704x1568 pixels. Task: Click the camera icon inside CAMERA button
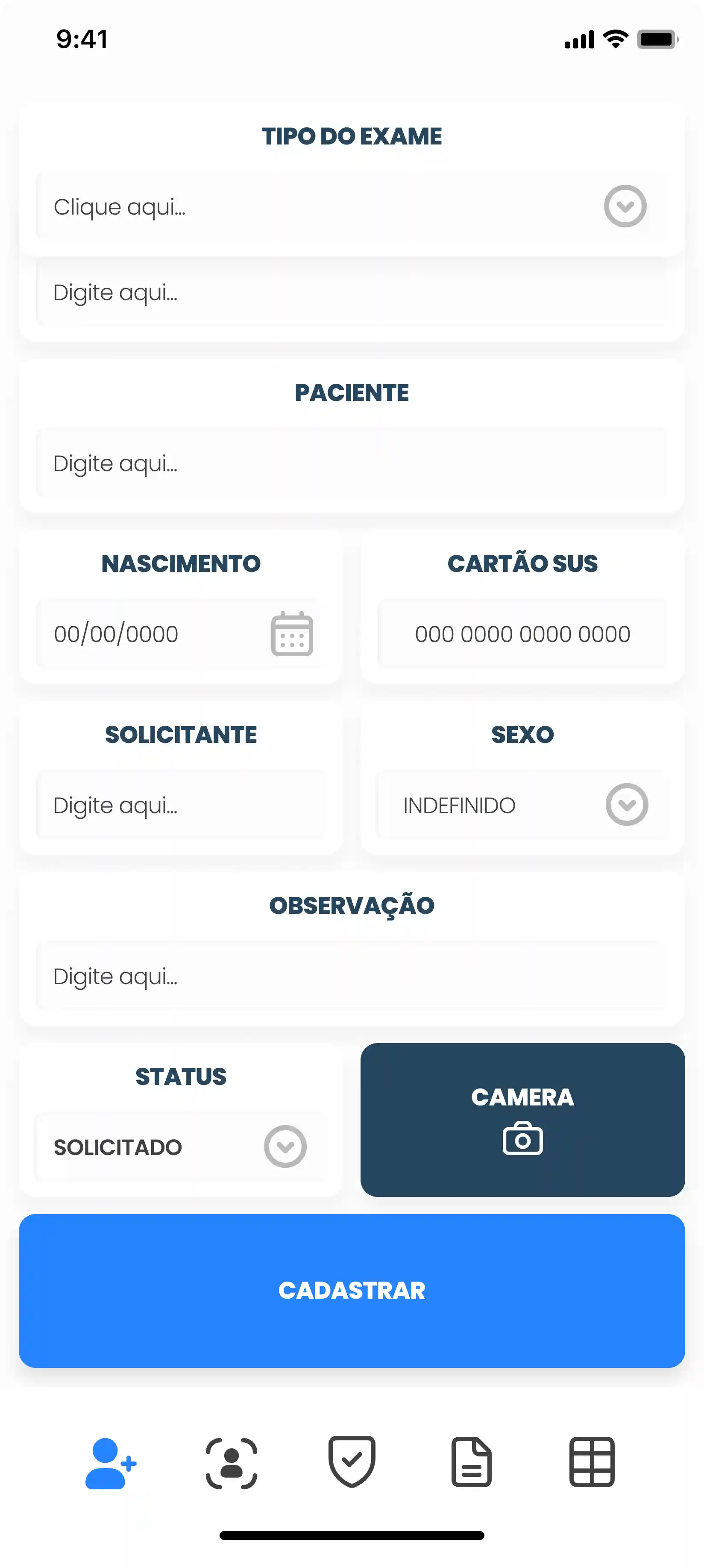click(x=522, y=1137)
